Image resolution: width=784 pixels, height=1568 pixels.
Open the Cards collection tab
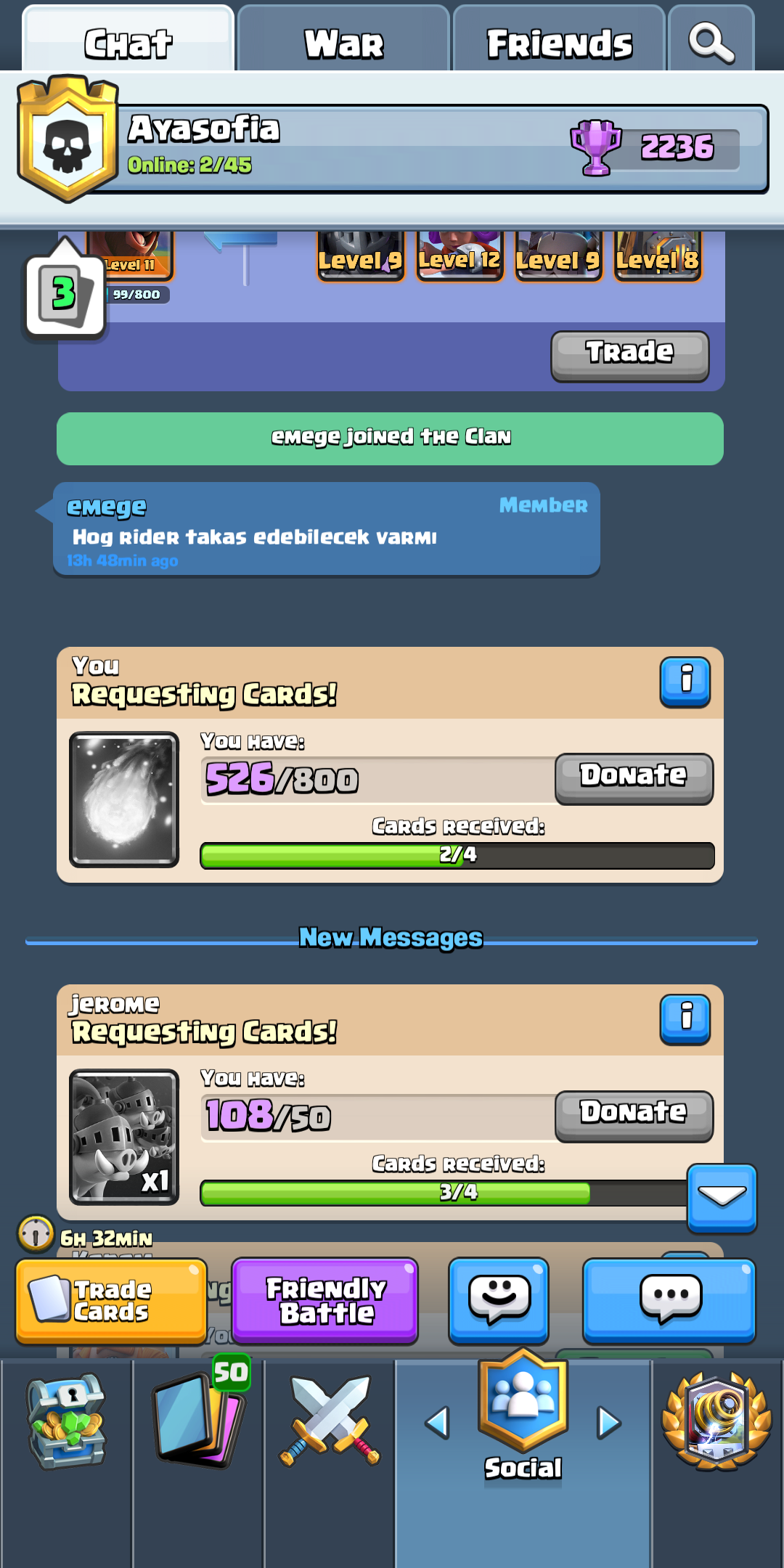pos(198,1423)
